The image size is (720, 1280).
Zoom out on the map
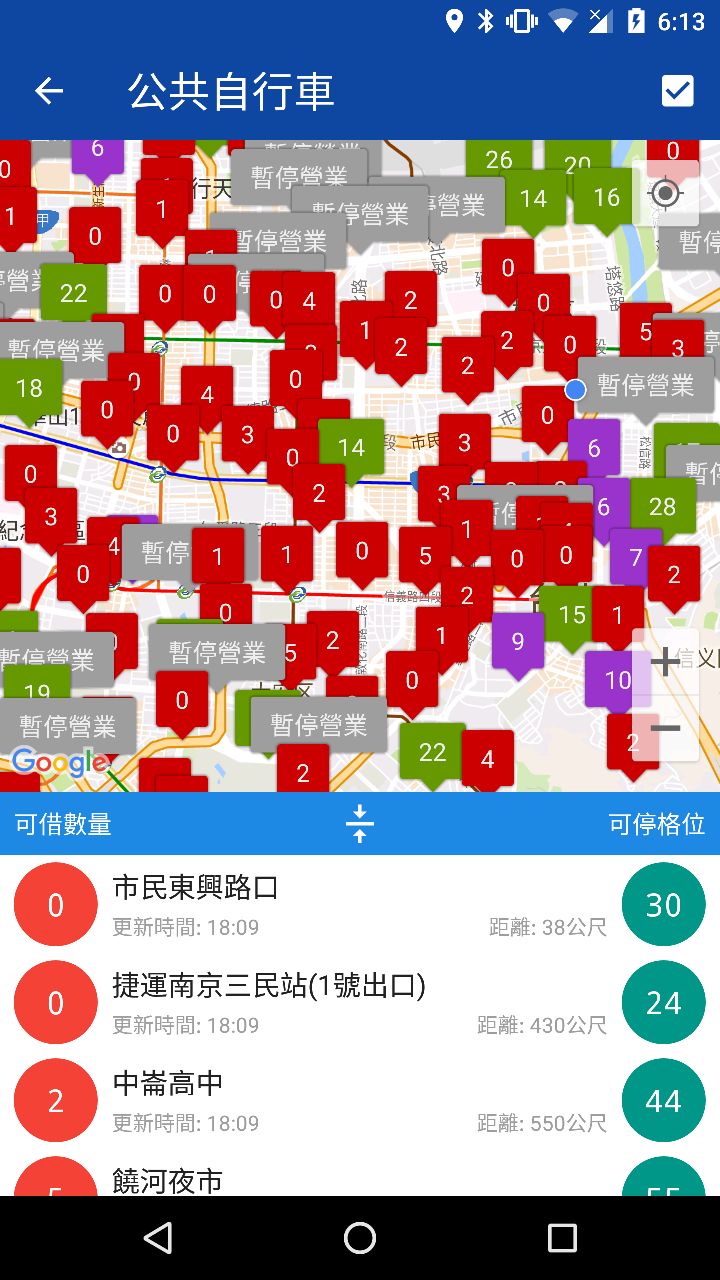(665, 728)
